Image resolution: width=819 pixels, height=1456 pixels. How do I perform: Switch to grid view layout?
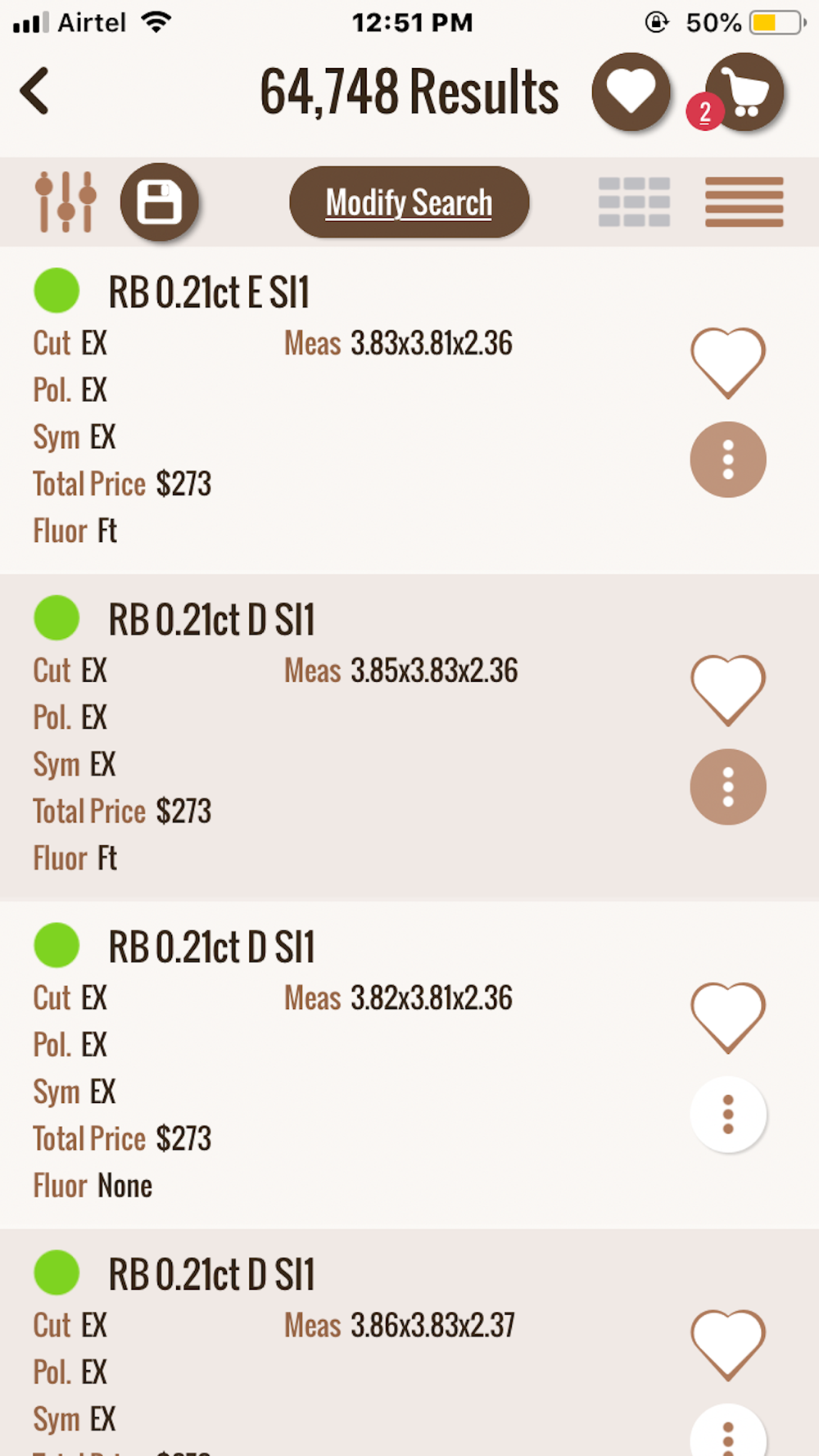tap(634, 201)
